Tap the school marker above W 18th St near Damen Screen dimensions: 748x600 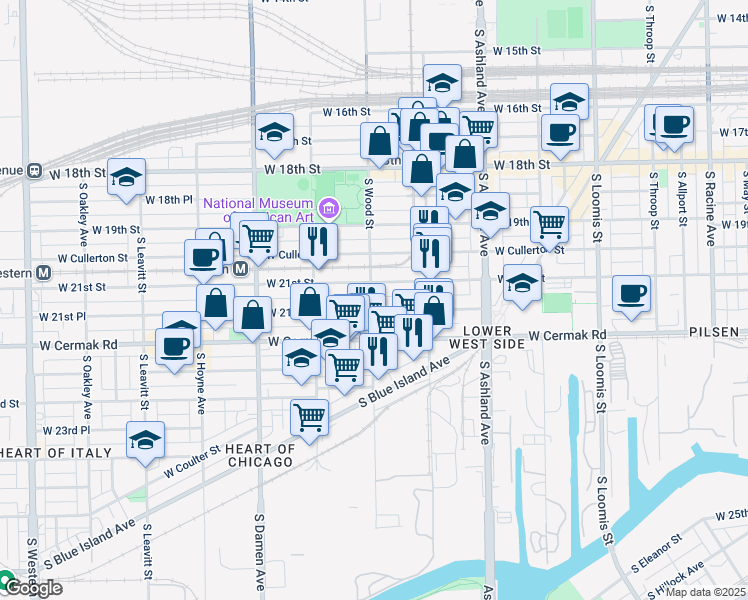point(274,133)
